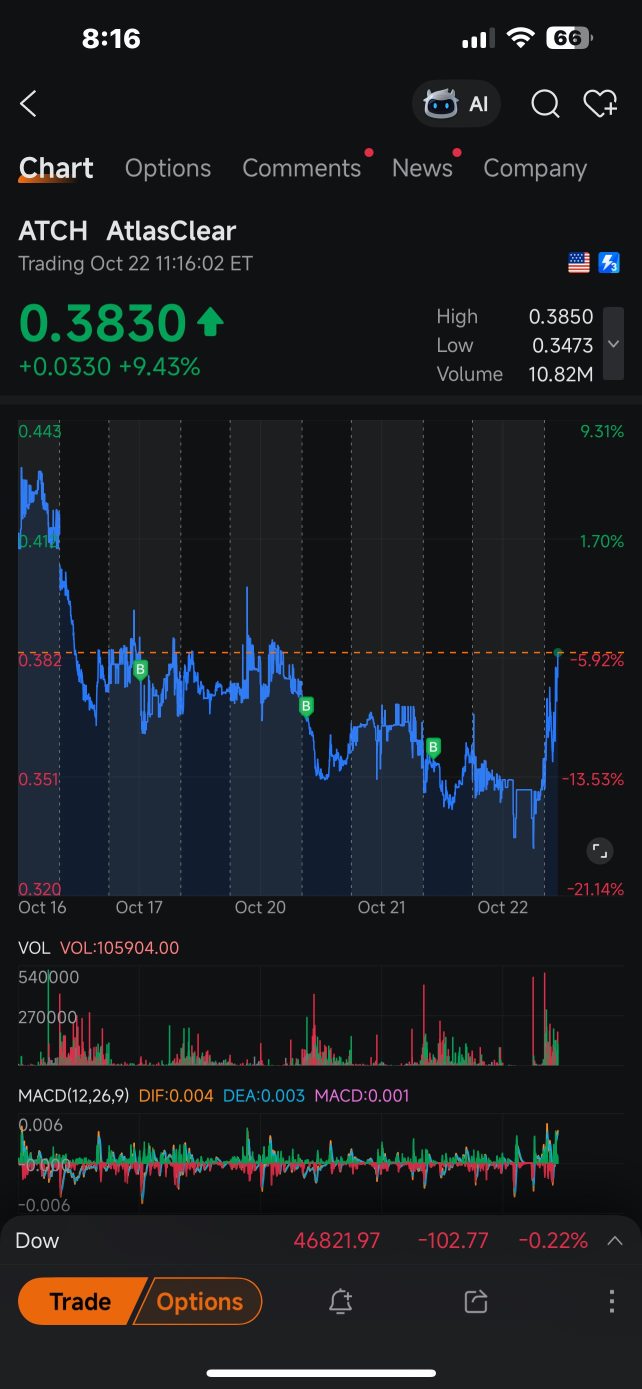Open the News tab
Screen dimensions: 642x1389
[x=422, y=168]
